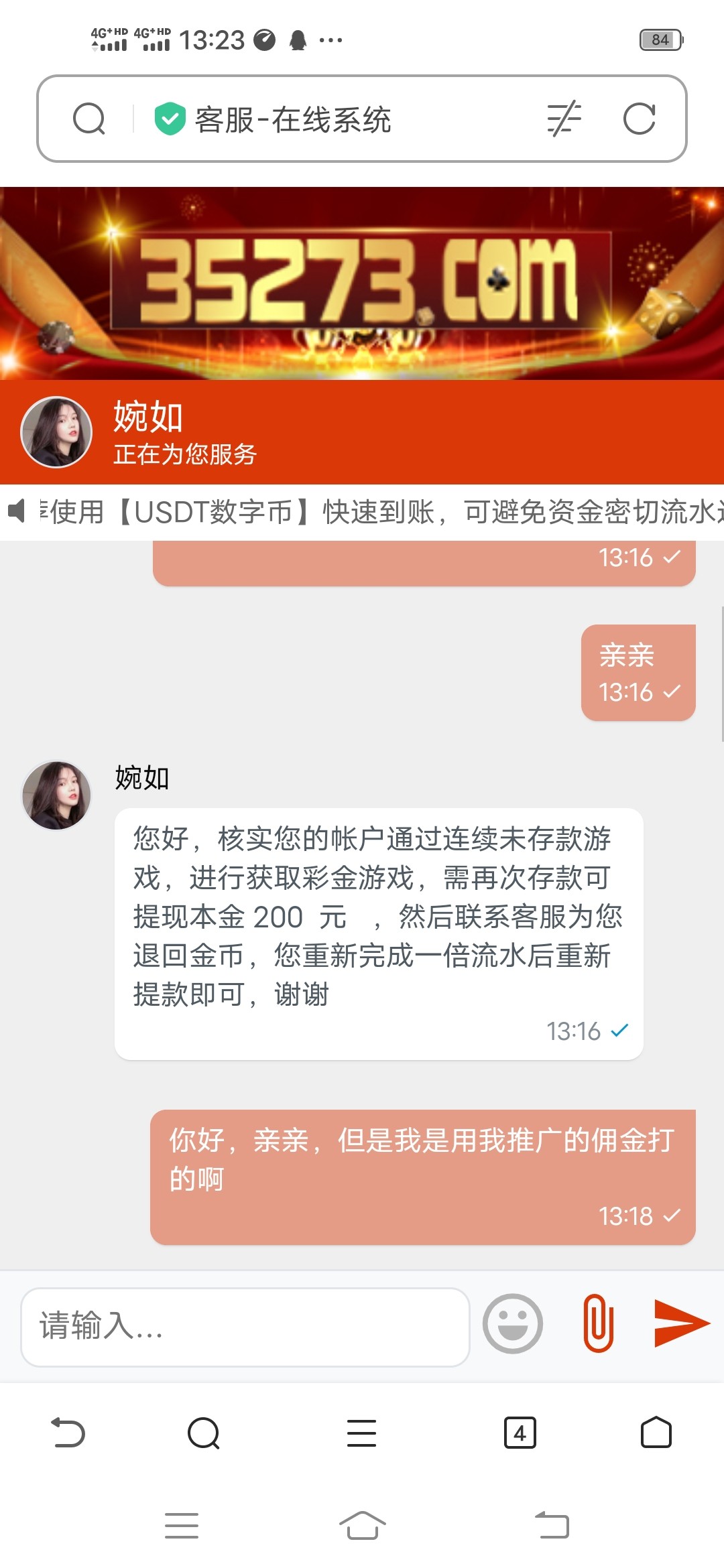
Task: Tap the refresh icon in the address bar
Action: click(640, 119)
